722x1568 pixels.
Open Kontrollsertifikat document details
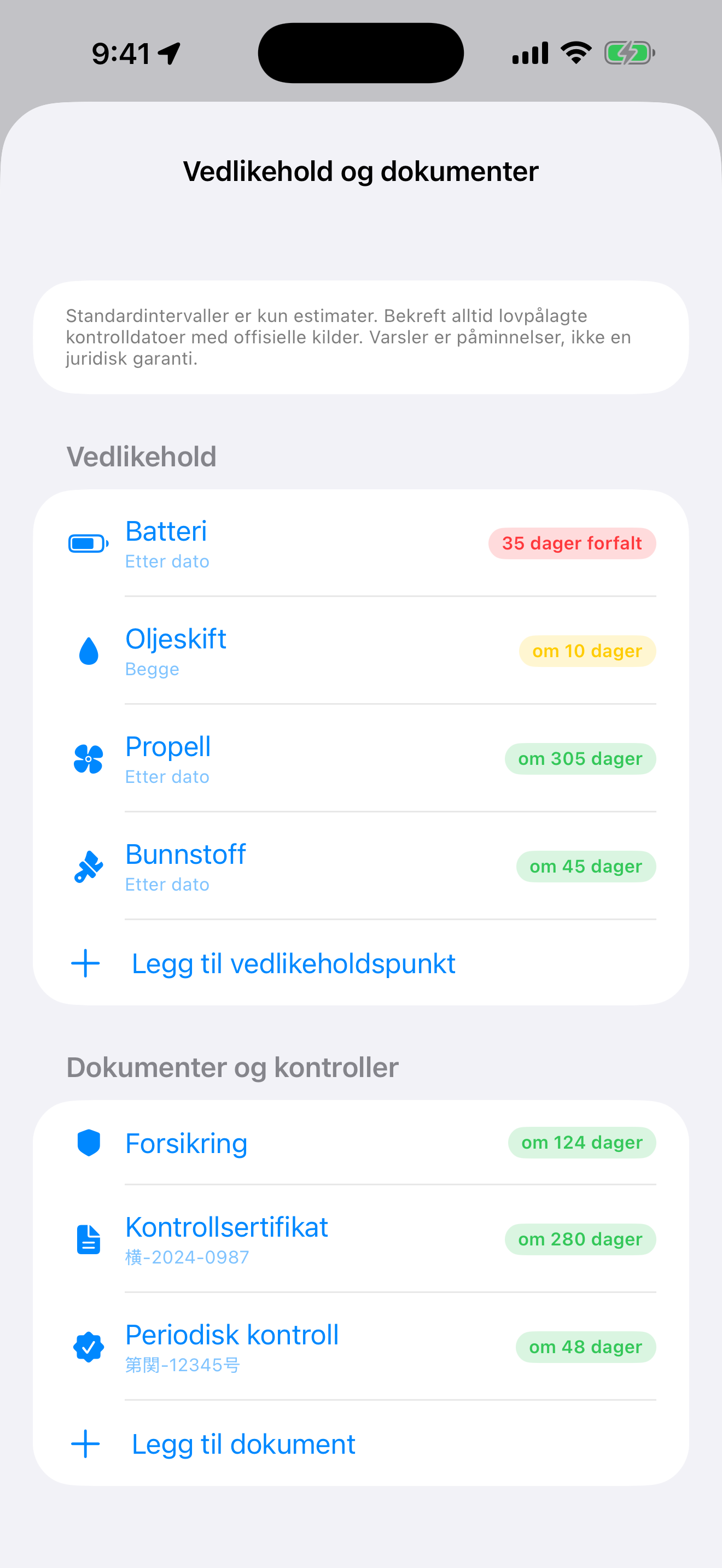coord(361,1239)
